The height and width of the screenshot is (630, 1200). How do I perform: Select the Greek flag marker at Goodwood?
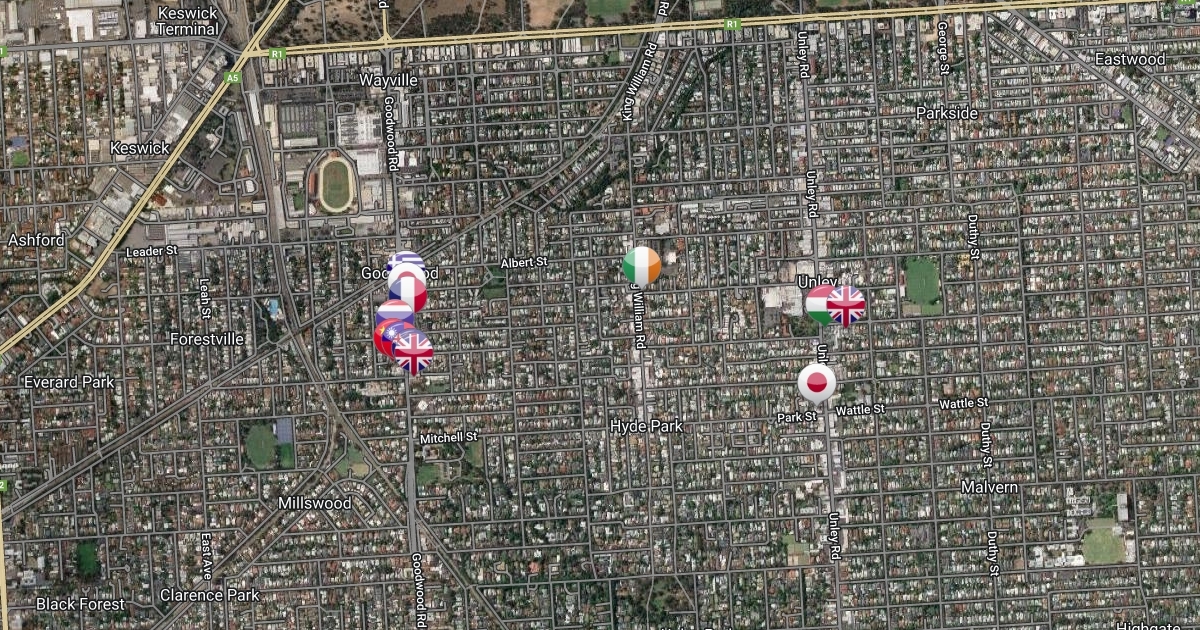(402, 258)
